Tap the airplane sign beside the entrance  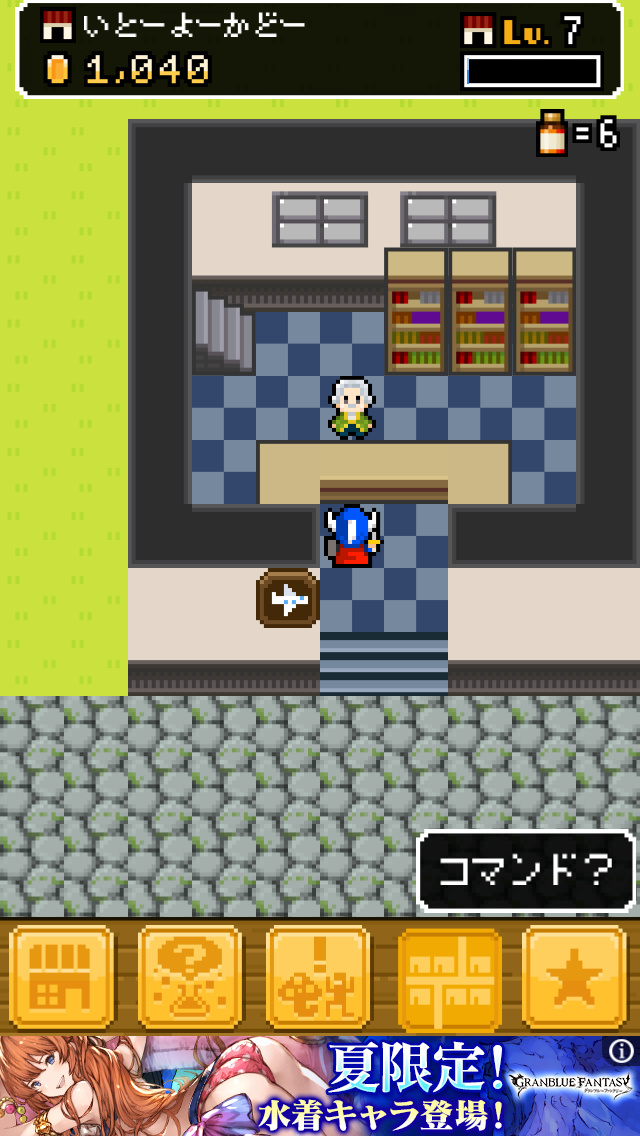coord(288,599)
